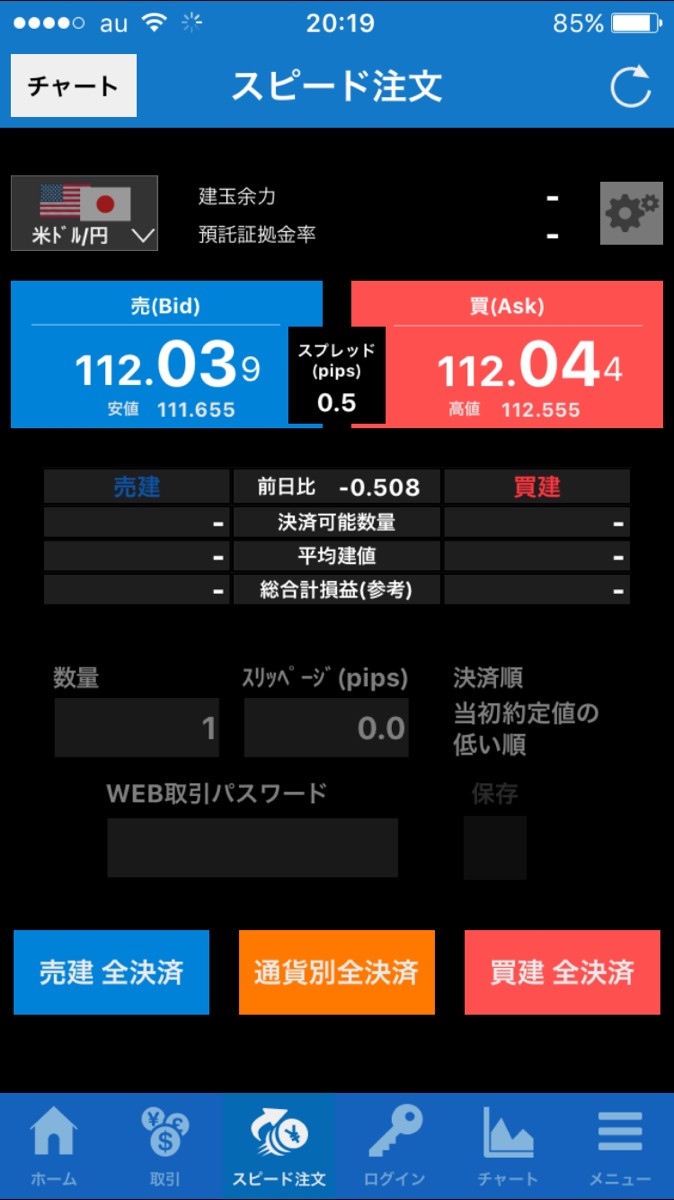The image size is (674, 1200).
Task: Open the チャート tab in the bottom bar
Action: [x=508, y=1146]
